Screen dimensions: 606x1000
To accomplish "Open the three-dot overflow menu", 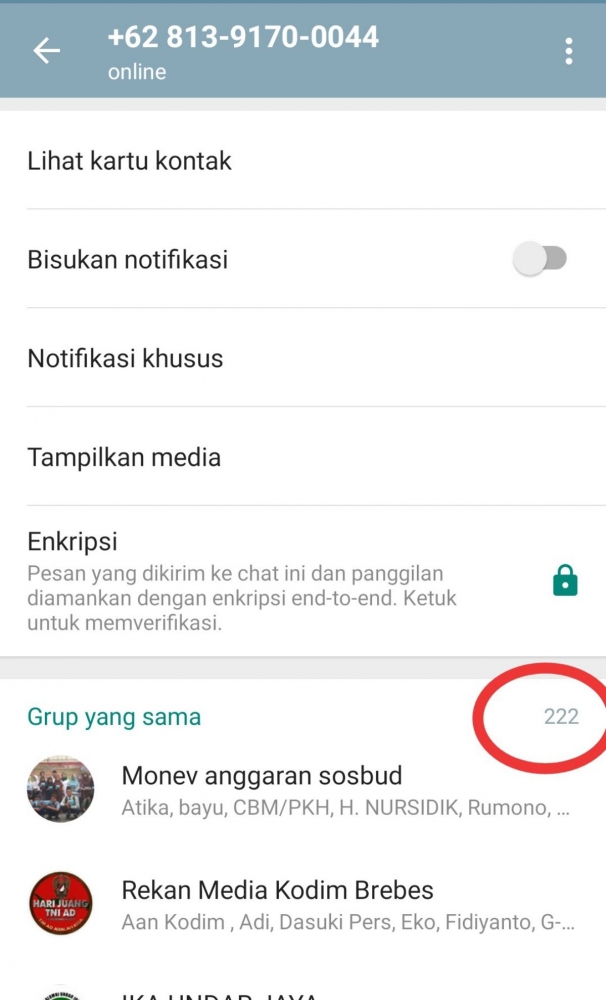I will pyautogui.click(x=568, y=51).
